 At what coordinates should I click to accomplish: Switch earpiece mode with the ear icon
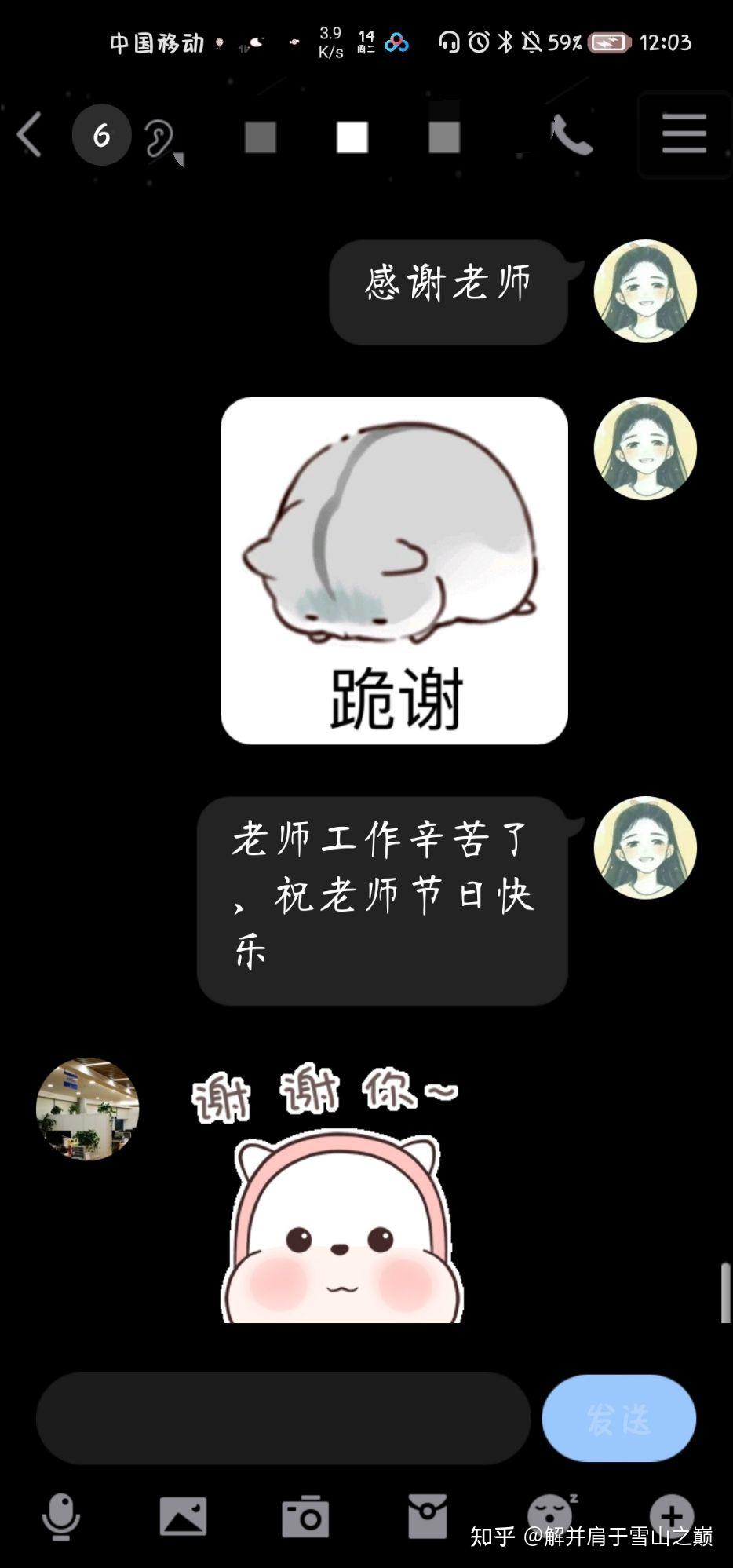point(161,140)
